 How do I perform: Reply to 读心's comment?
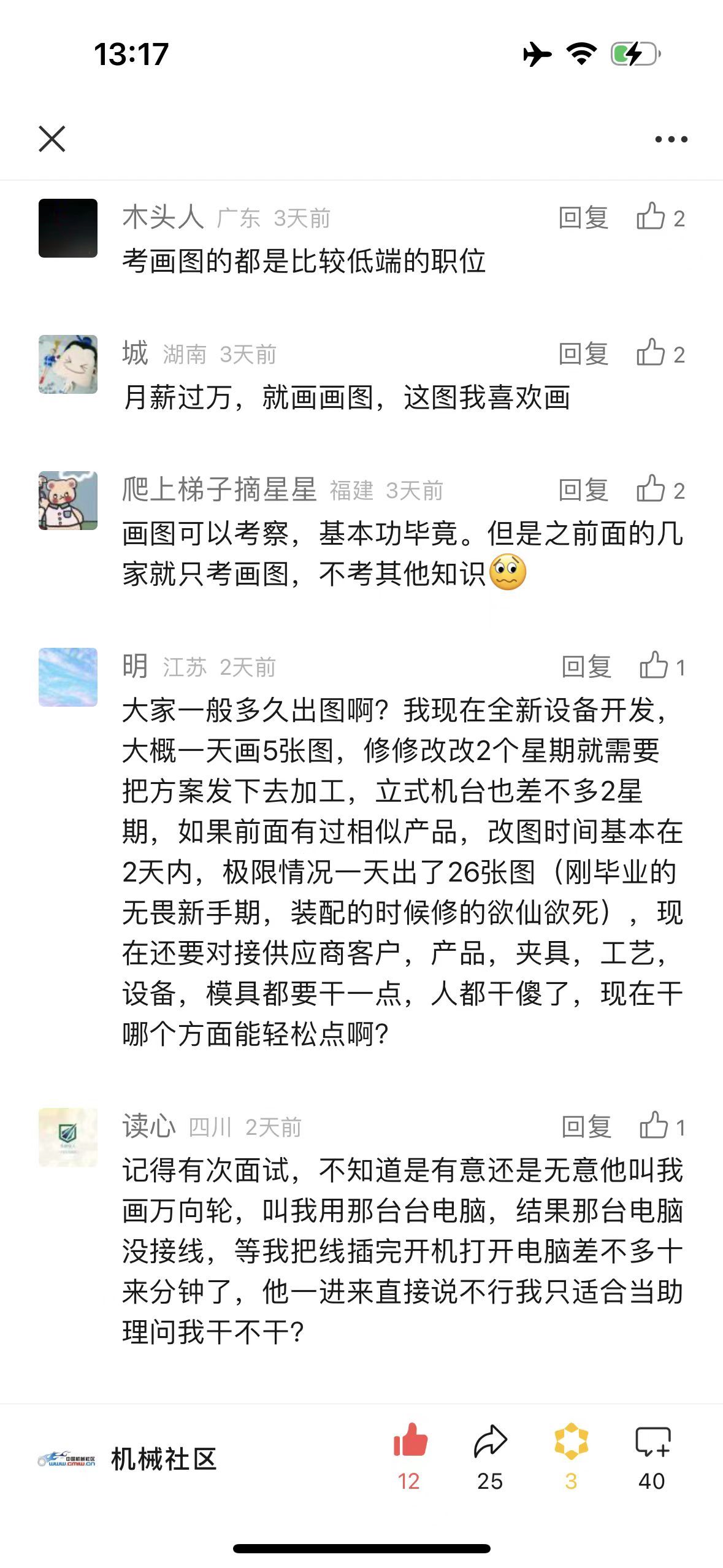click(586, 1127)
